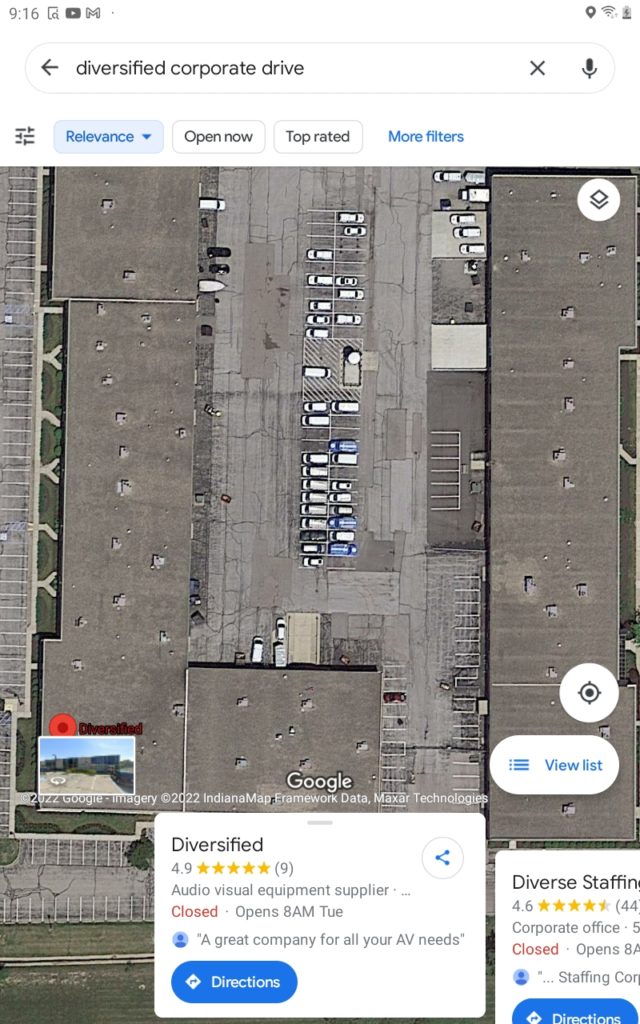Open Street View thumbnail for Diversified
640x1024 pixels.
click(87, 765)
